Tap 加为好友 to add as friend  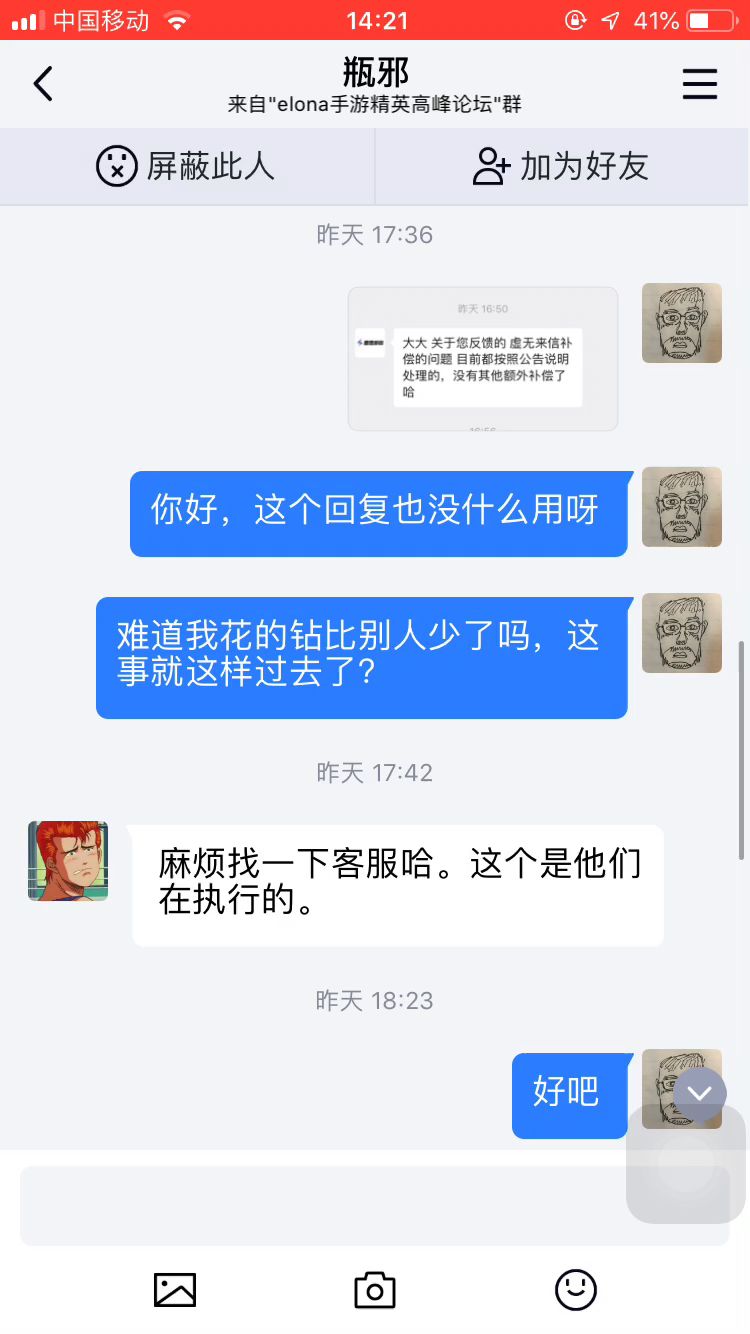click(562, 166)
